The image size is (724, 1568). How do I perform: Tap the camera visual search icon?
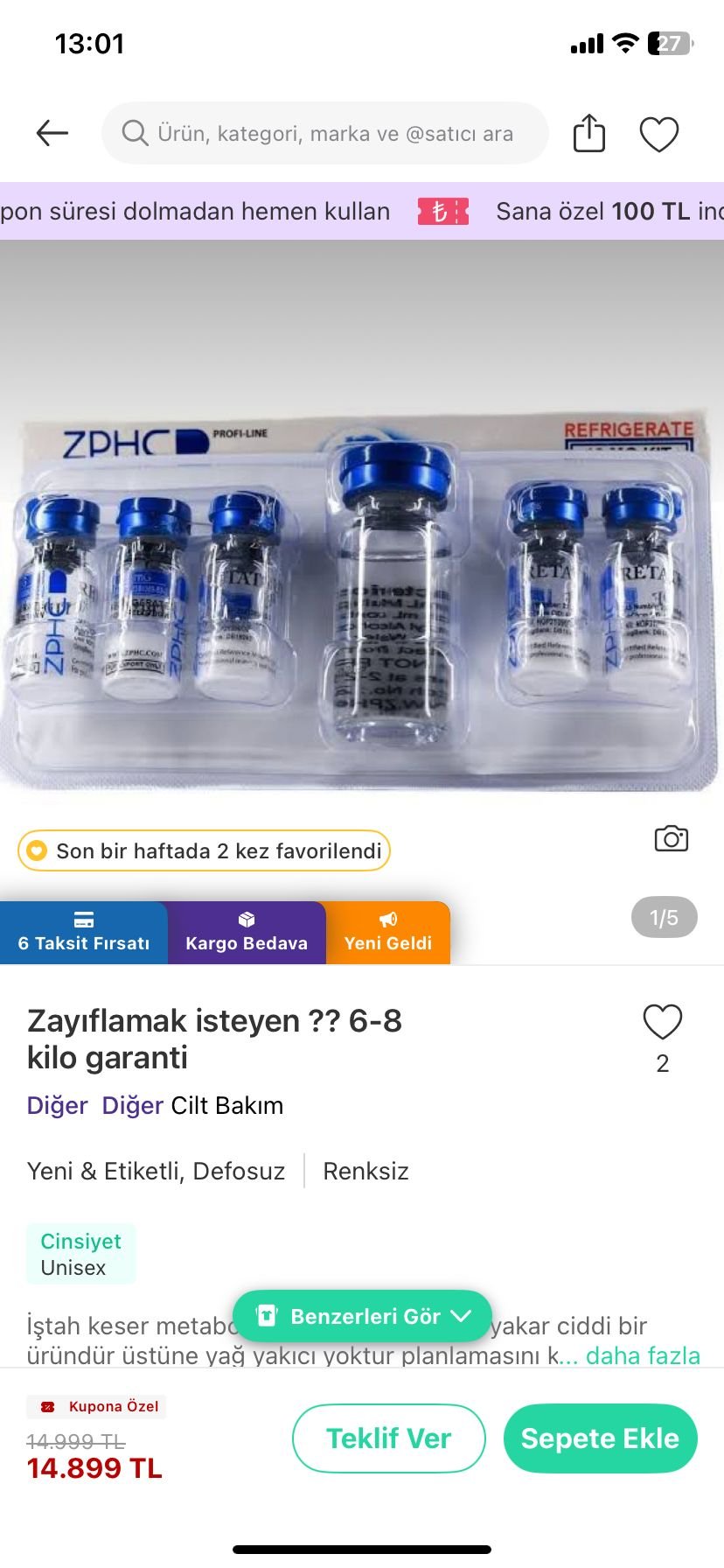point(671,838)
